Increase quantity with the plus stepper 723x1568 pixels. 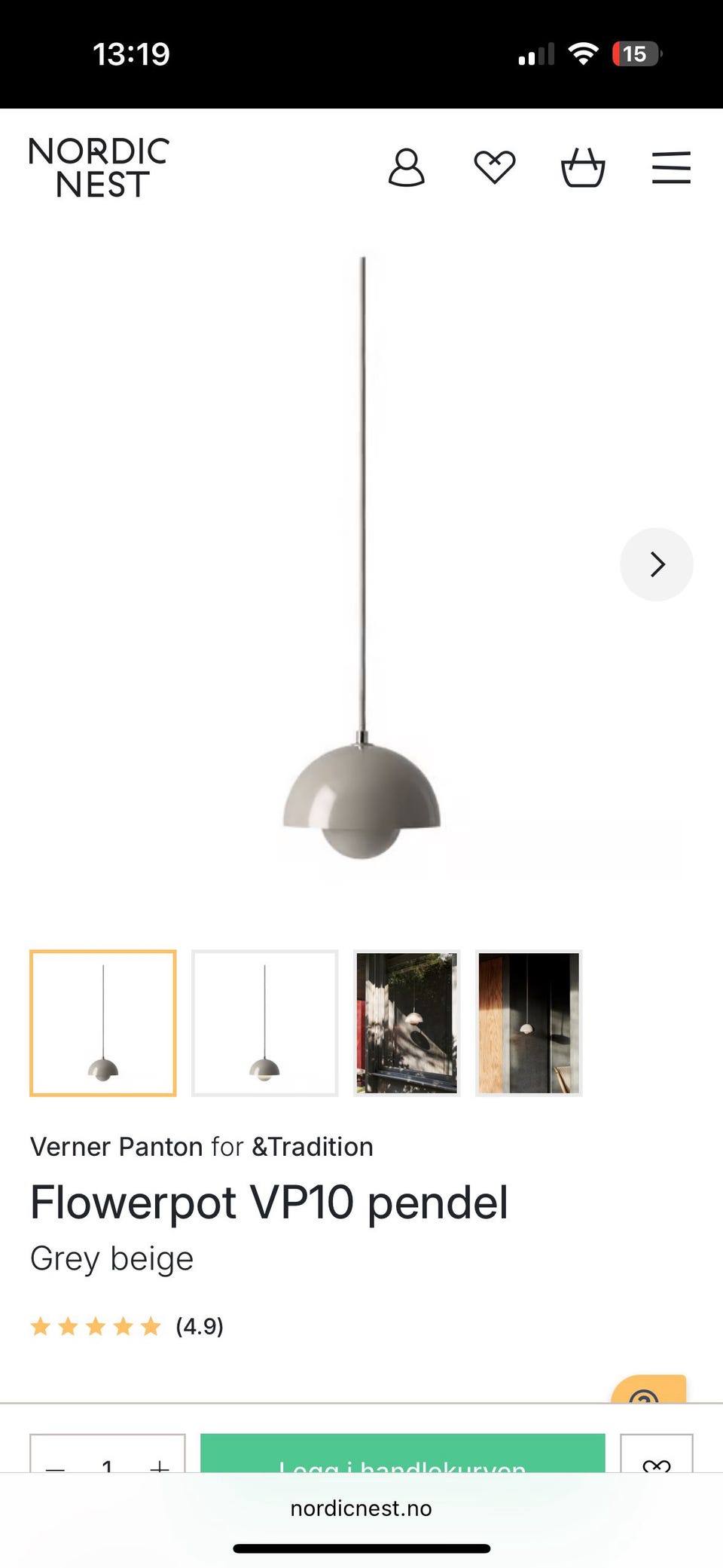[x=160, y=1466]
